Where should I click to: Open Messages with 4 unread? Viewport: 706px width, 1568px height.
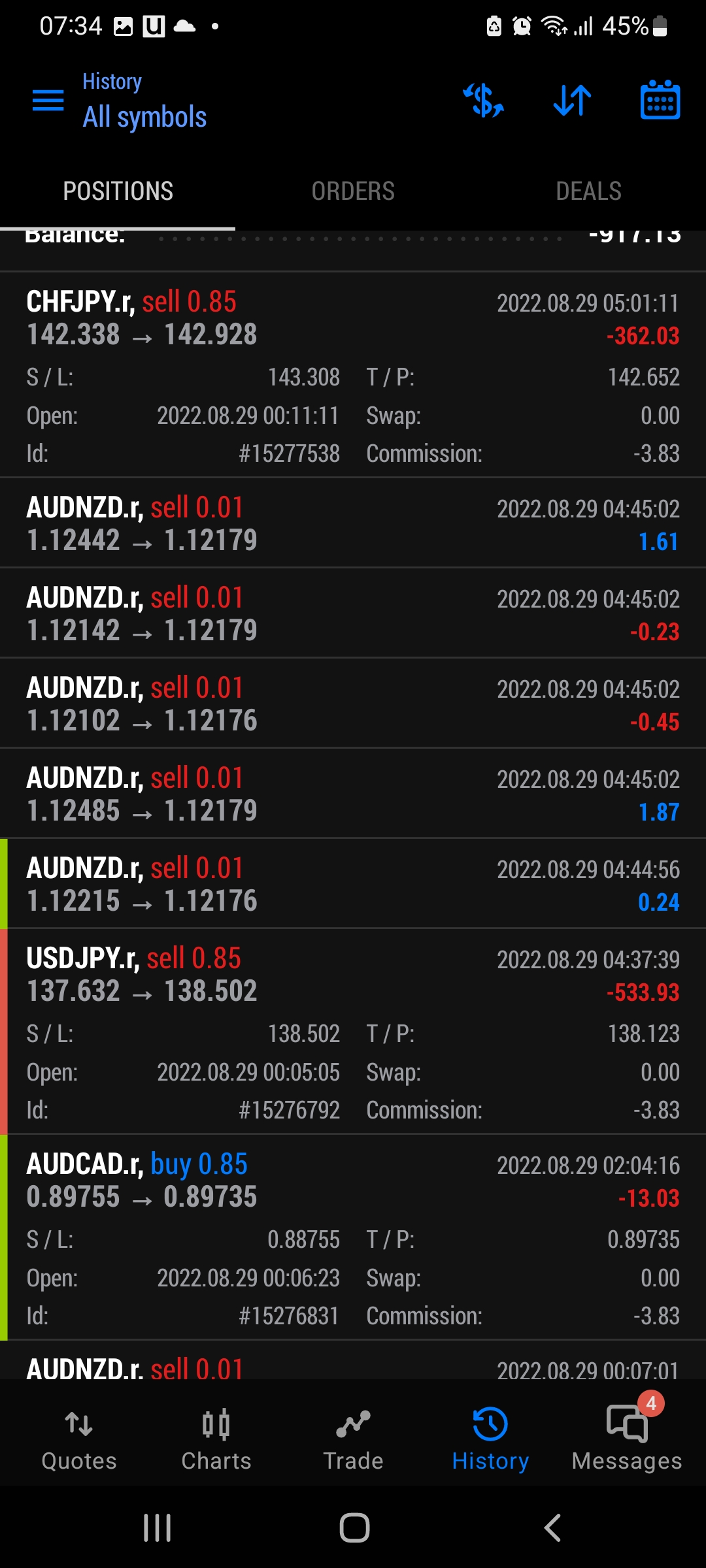[x=627, y=1439]
